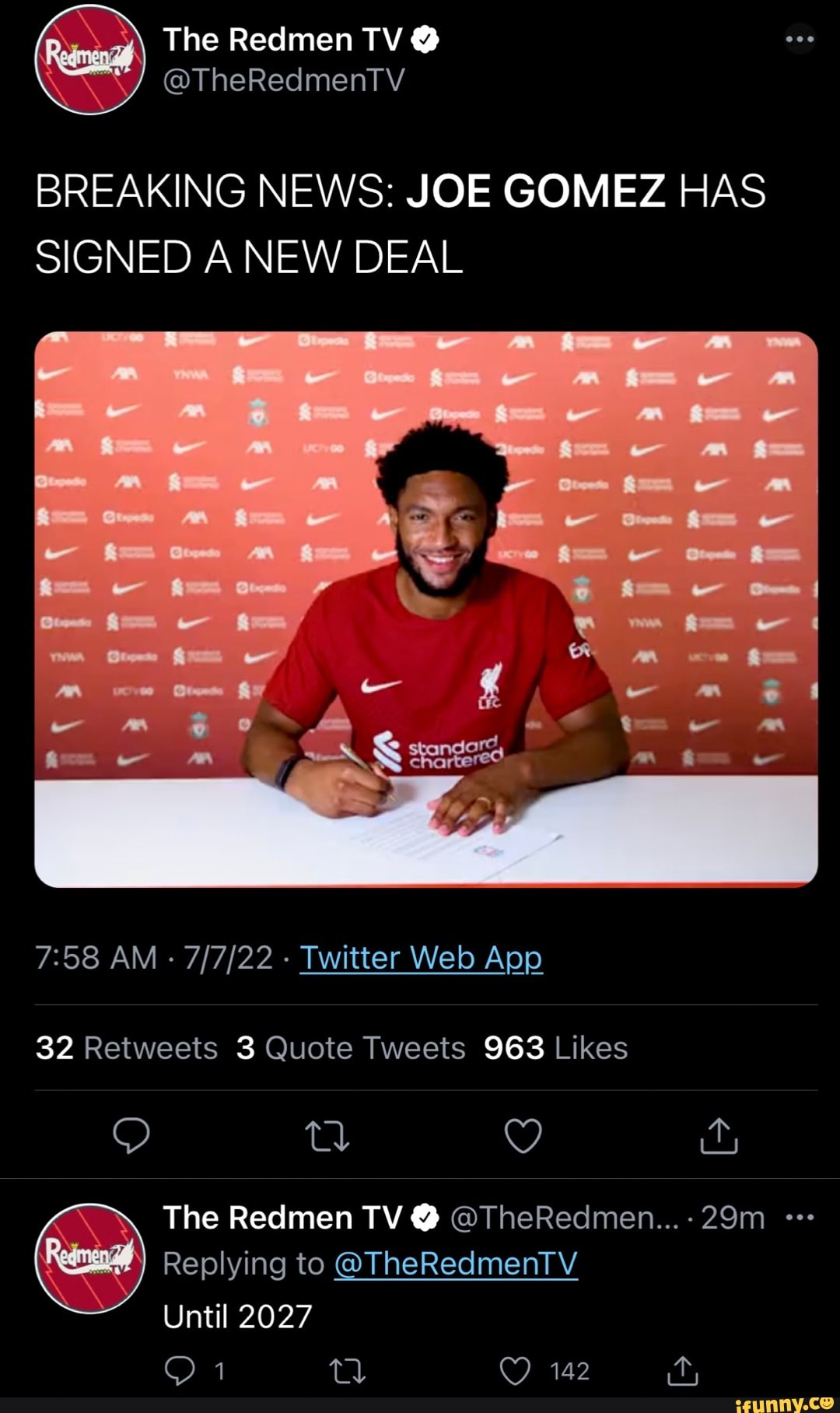Reply to the 'Until 2027' tweet
The width and height of the screenshot is (840, 1413).
(180, 1371)
